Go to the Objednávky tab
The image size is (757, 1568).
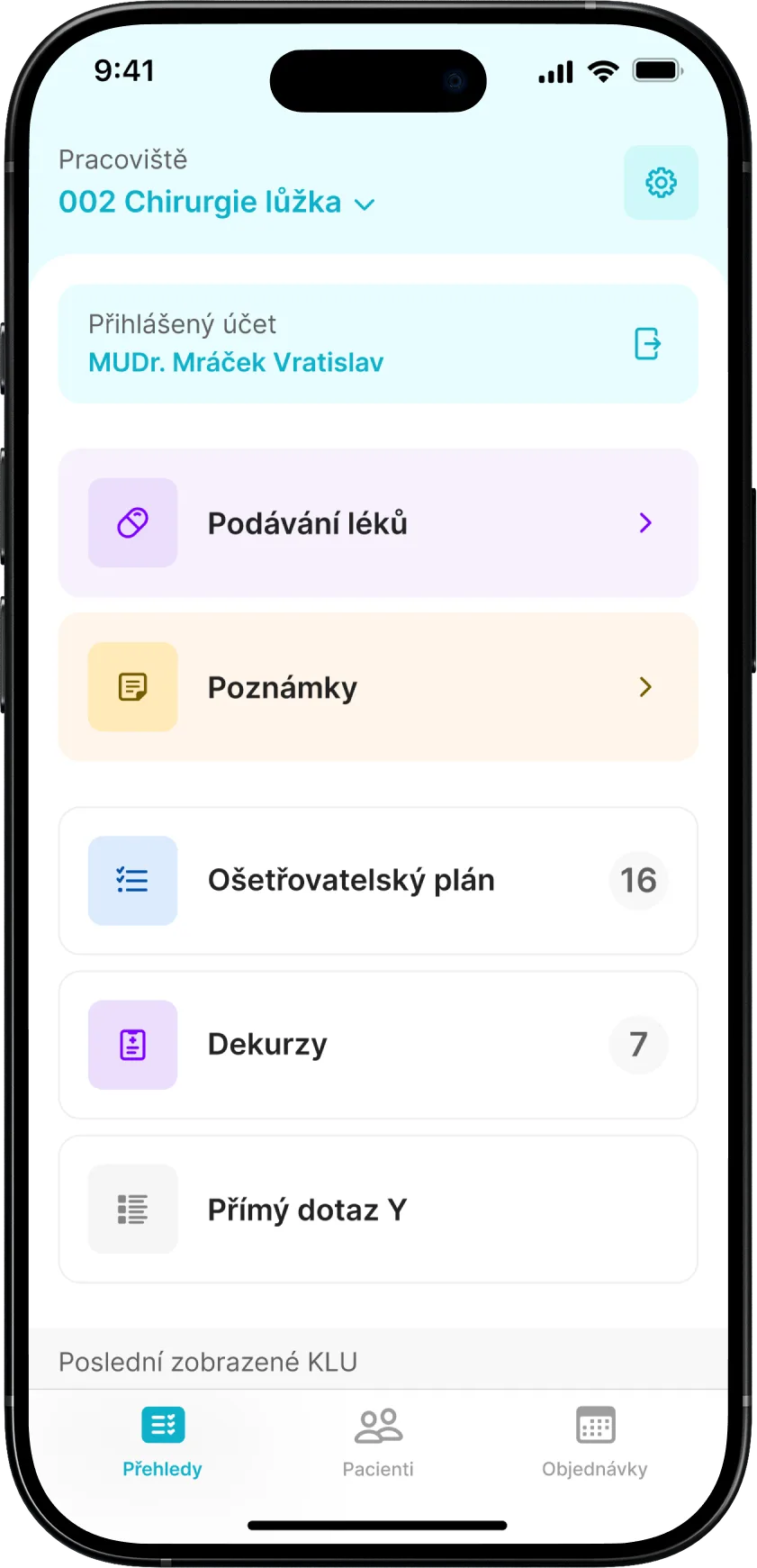point(595,1441)
